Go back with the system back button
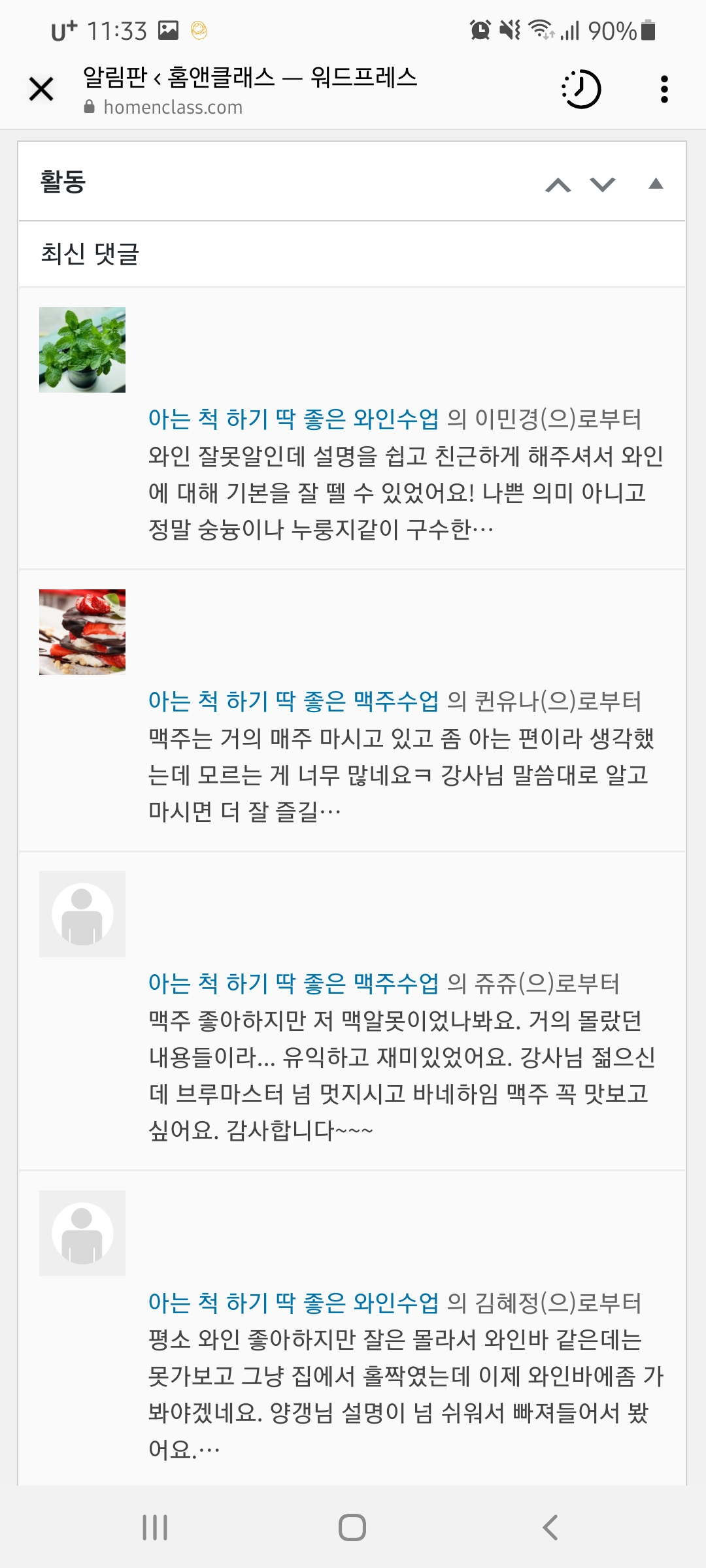The image size is (706, 1568). pyautogui.click(x=550, y=1527)
